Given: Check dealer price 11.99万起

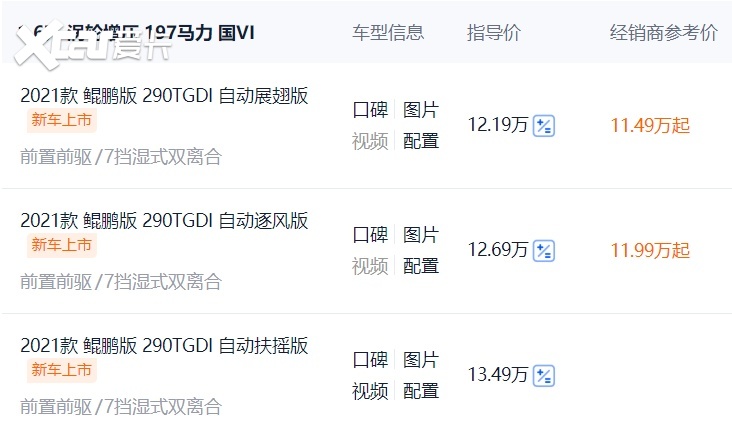Looking at the screenshot, I should pyautogui.click(x=650, y=251).
